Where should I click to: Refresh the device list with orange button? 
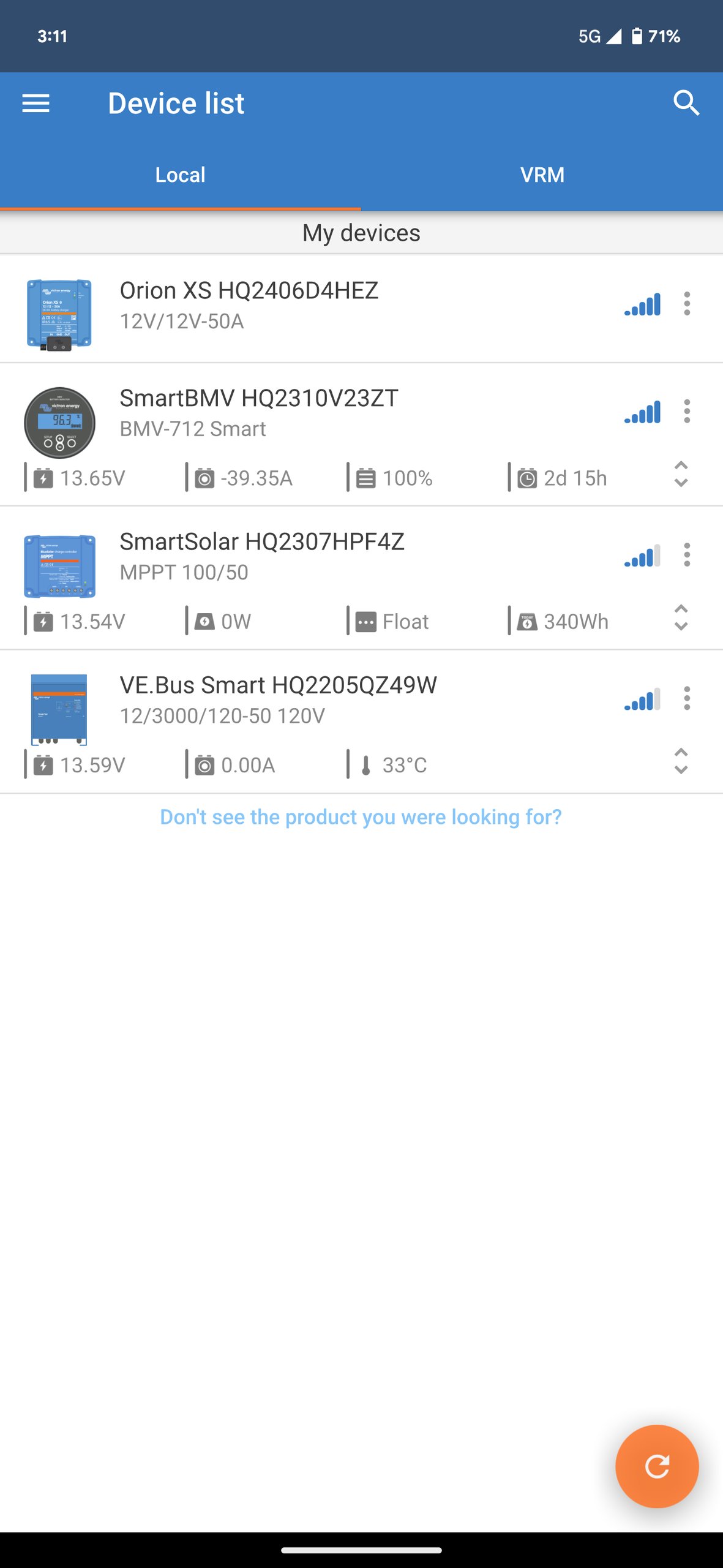click(657, 1466)
